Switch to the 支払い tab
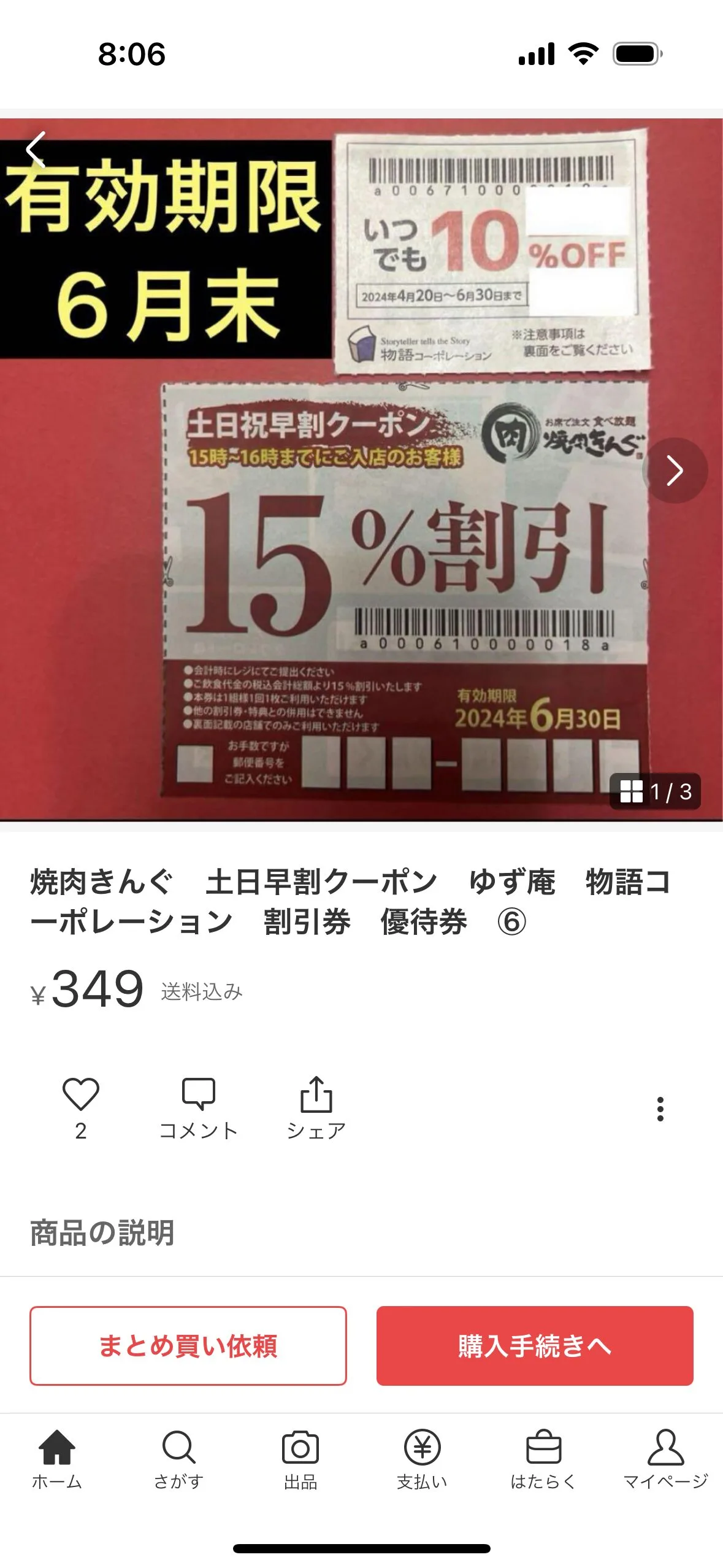 pos(423,1460)
